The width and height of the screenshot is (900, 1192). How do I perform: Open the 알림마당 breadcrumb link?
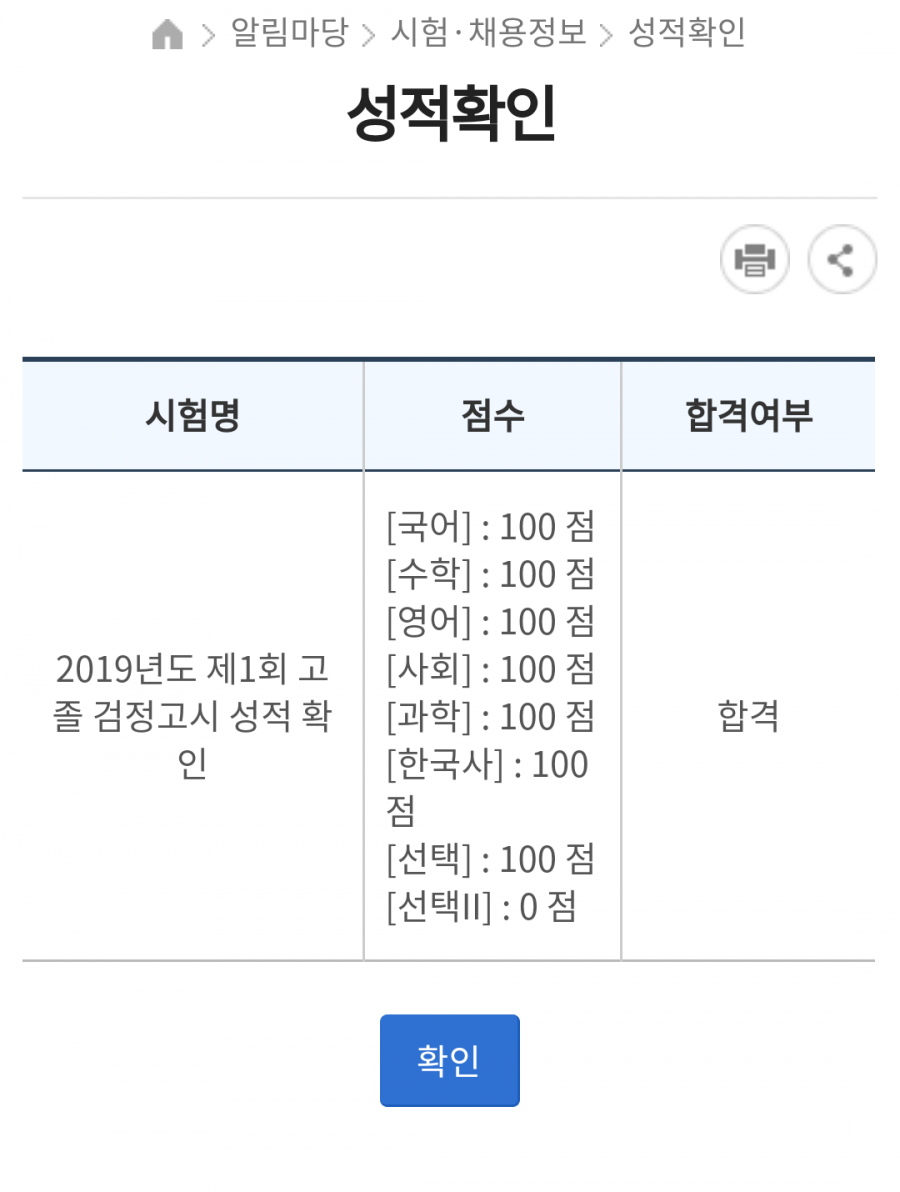[289, 33]
